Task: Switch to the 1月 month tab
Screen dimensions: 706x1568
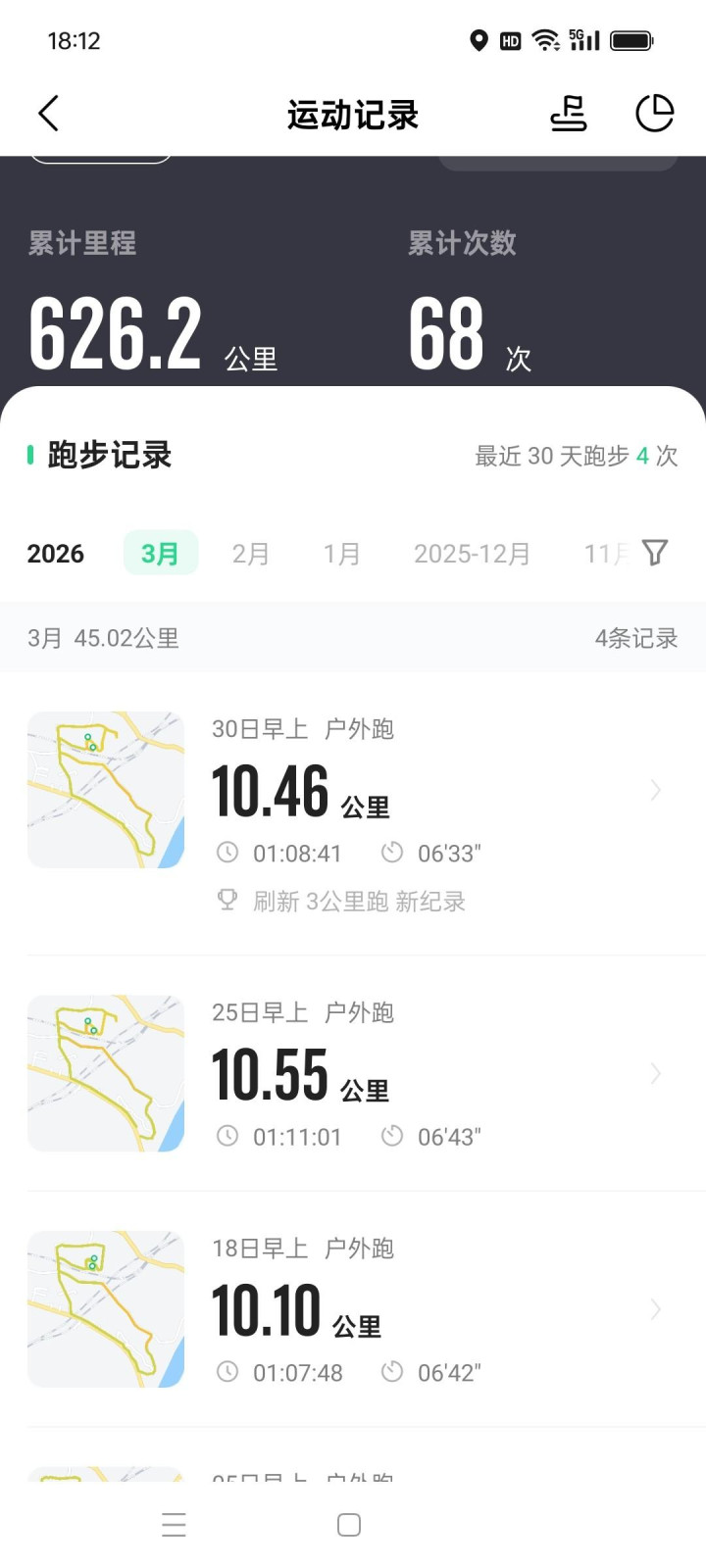Action: (x=341, y=554)
